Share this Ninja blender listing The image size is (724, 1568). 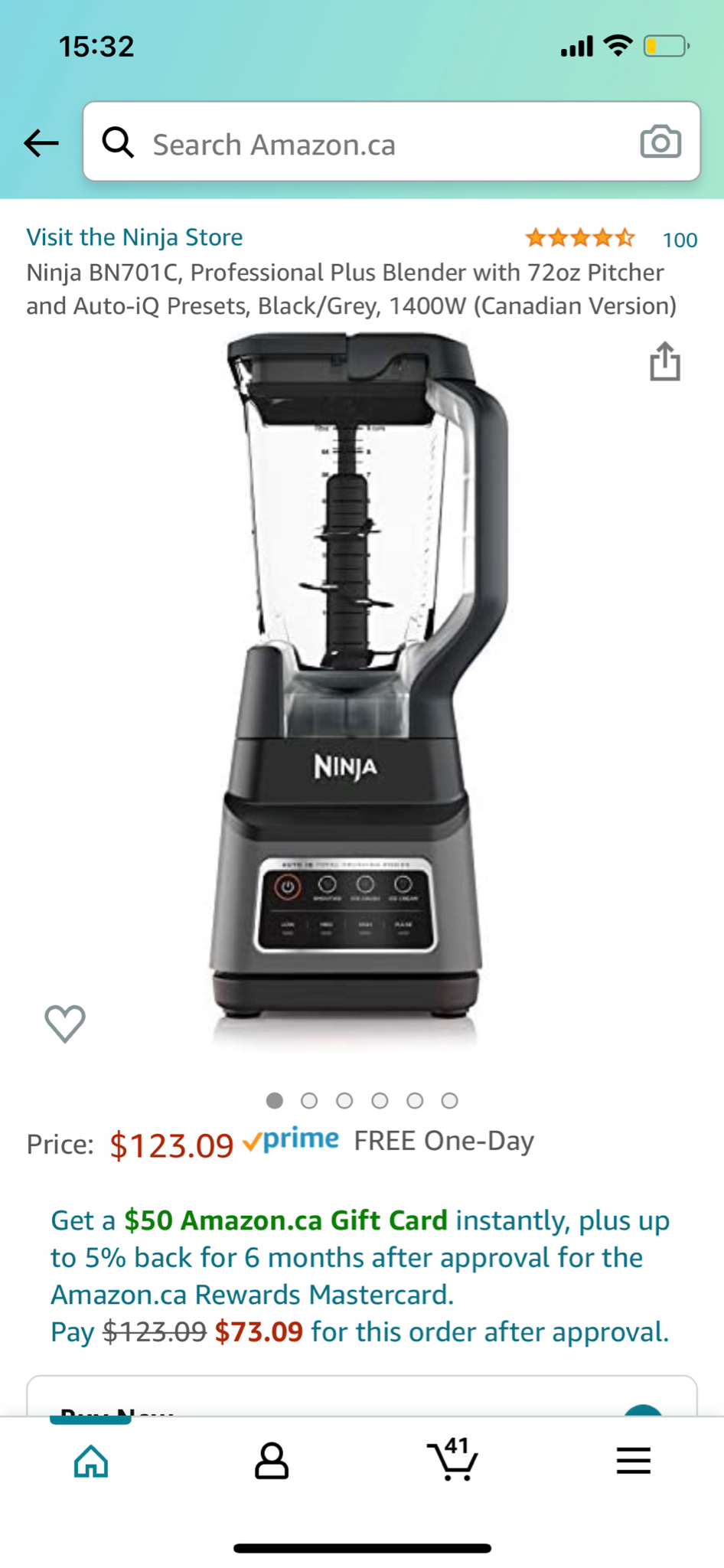point(664,361)
